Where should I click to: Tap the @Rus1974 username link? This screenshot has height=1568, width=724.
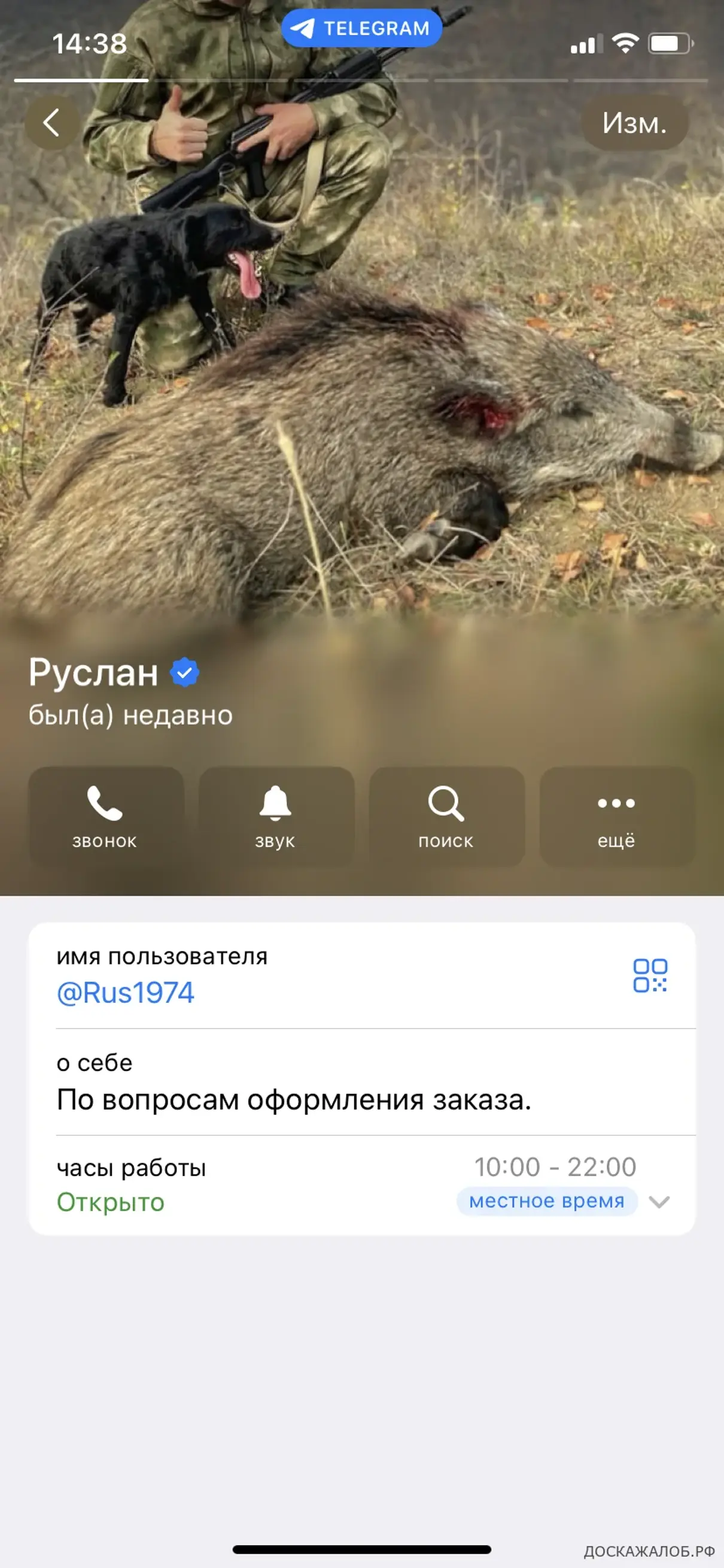[x=125, y=993]
